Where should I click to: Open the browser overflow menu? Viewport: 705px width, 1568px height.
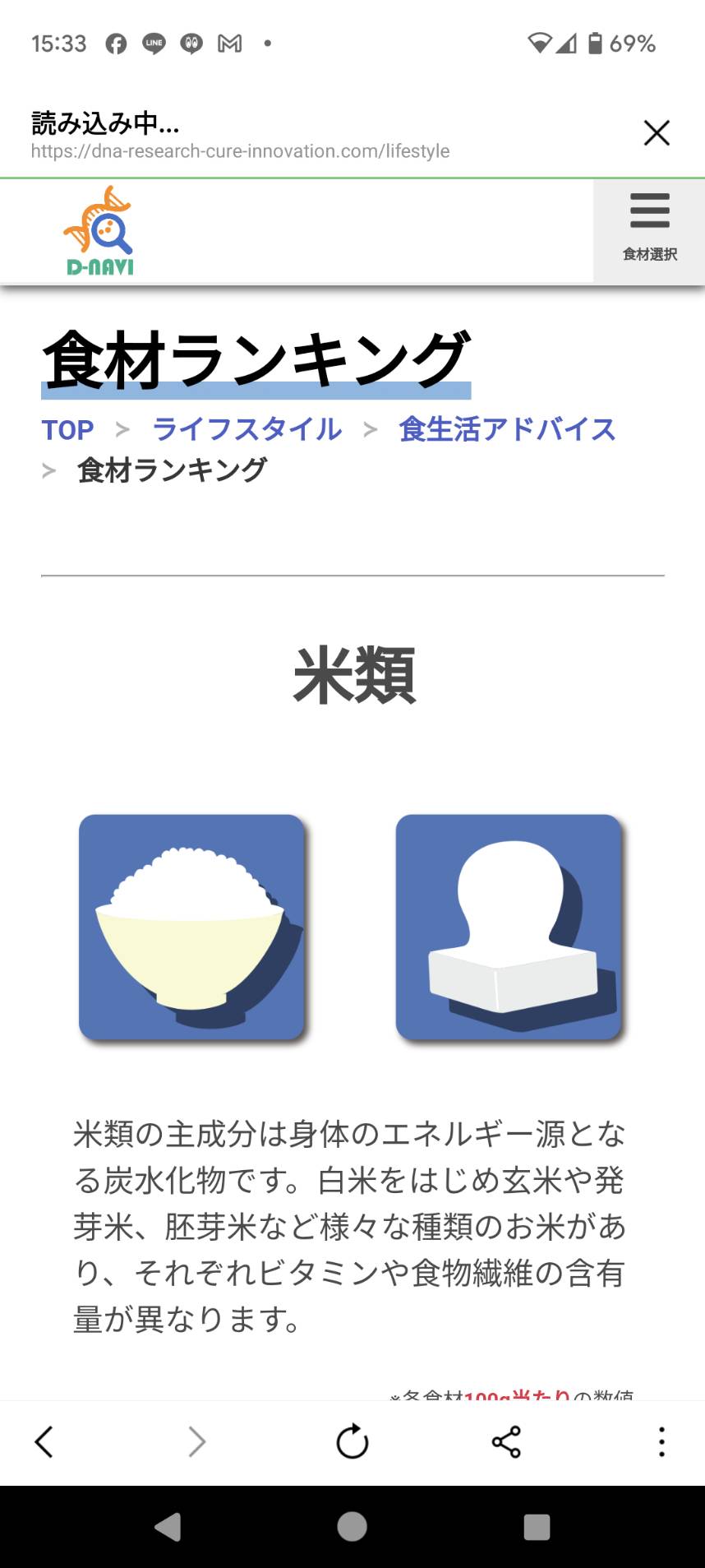tap(661, 1441)
